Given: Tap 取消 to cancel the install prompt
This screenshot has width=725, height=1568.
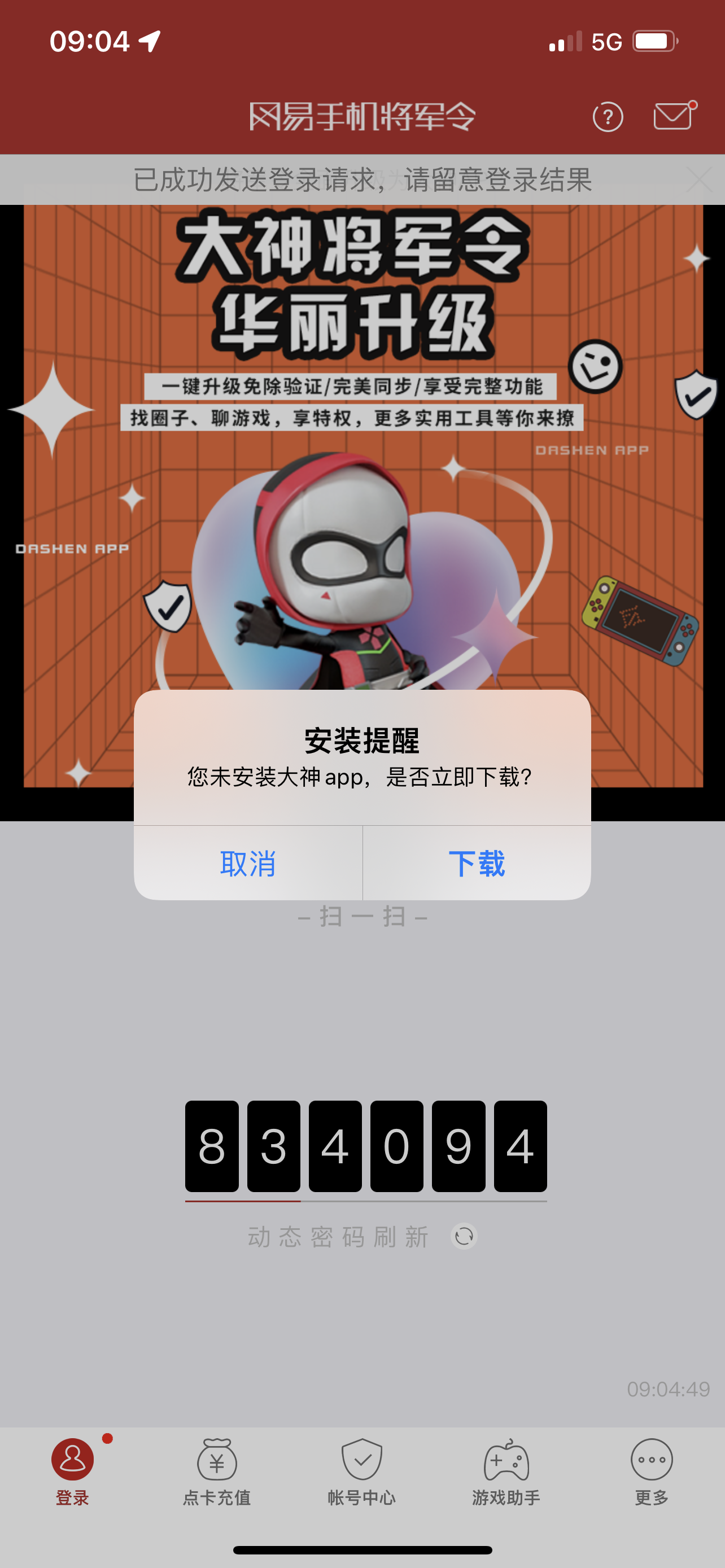Looking at the screenshot, I should pyautogui.click(x=248, y=863).
